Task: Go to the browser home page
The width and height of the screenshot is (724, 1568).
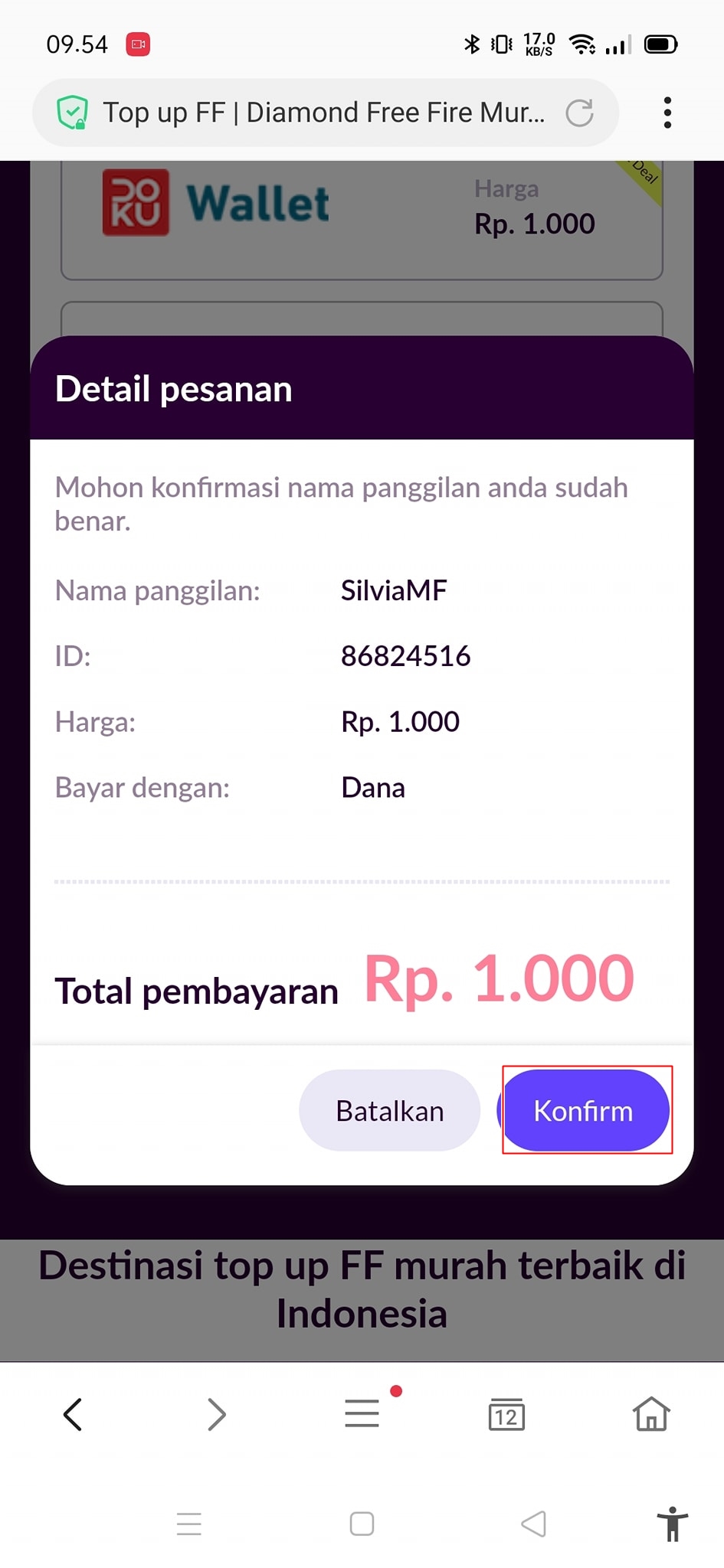Action: pyautogui.click(x=651, y=1414)
